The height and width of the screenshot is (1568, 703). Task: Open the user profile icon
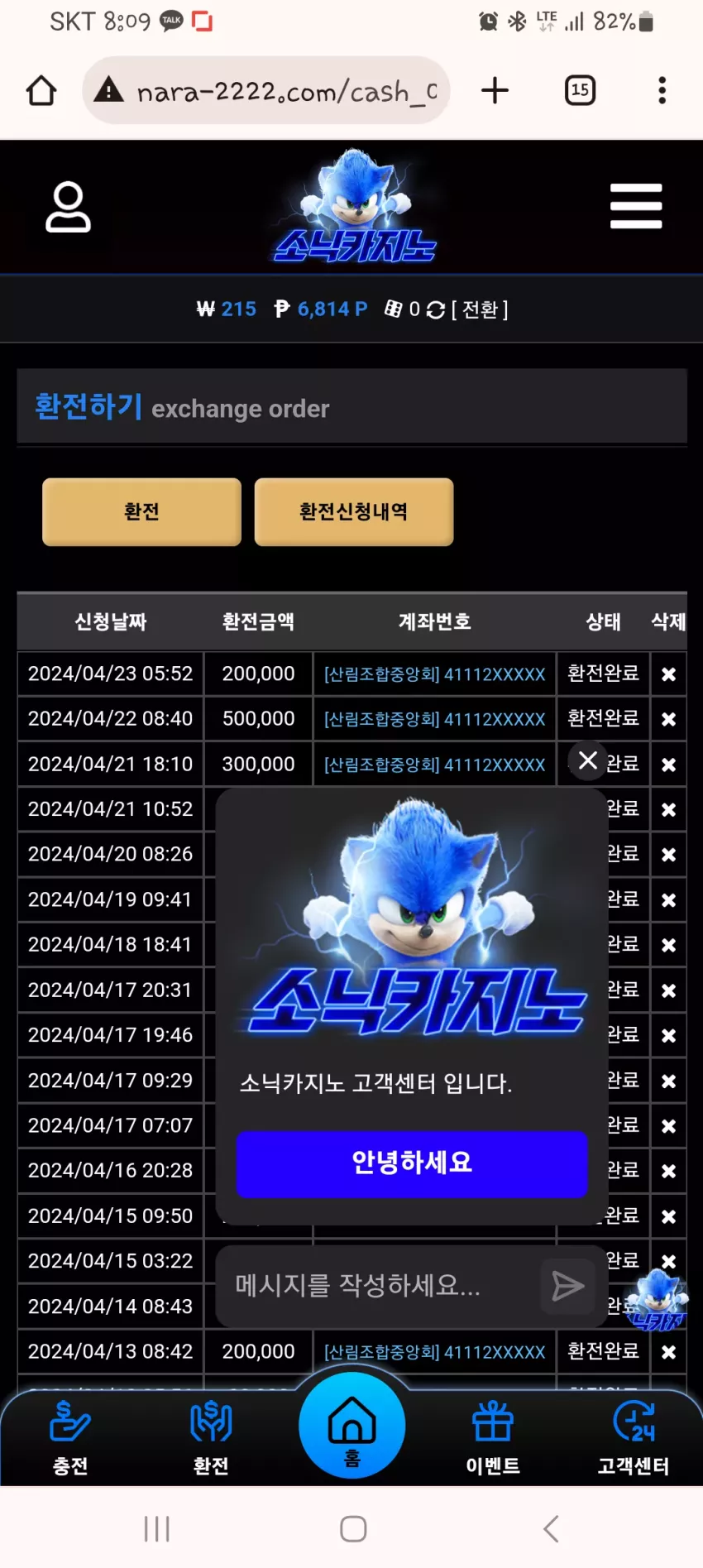point(68,207)
